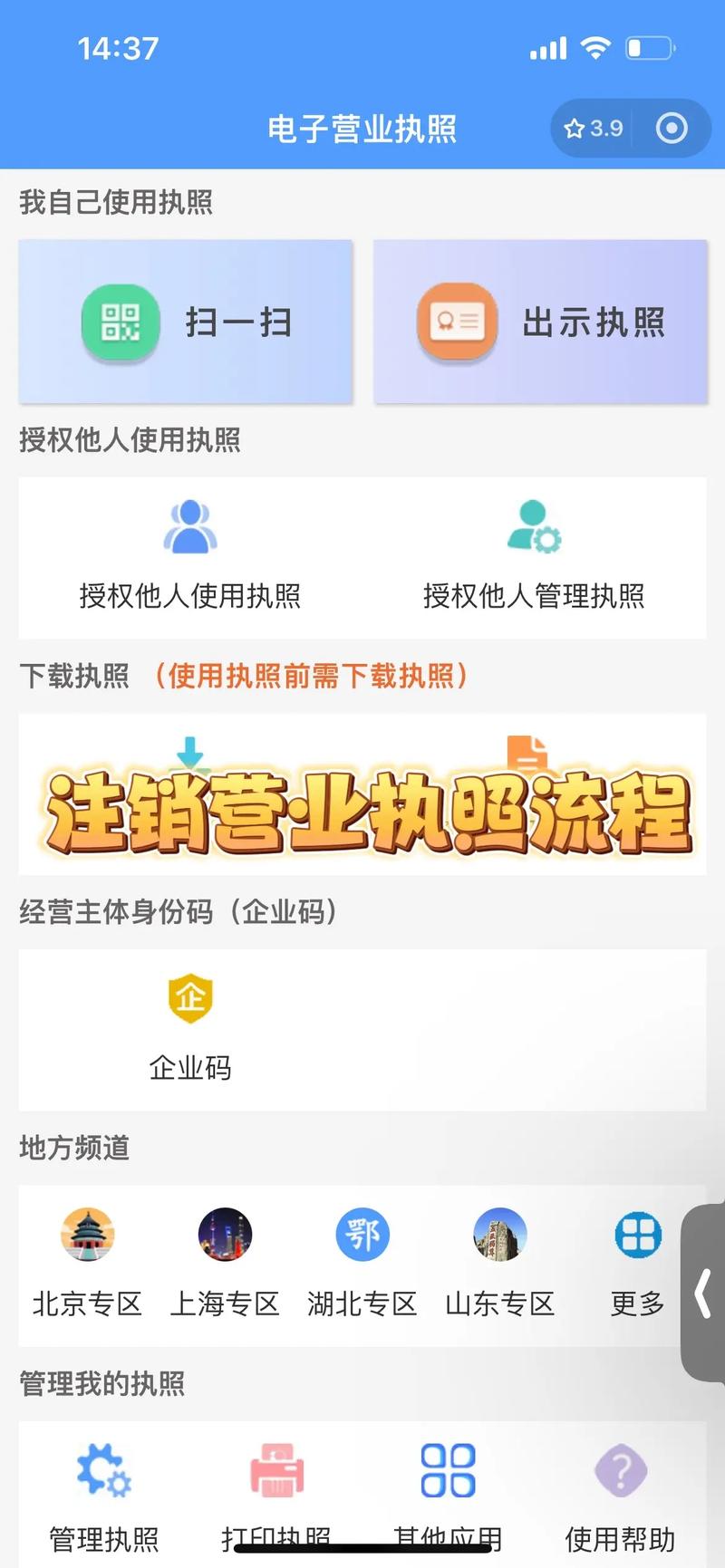Tap the 授权他人使用执照 people icon

click(x=190, y=528)
